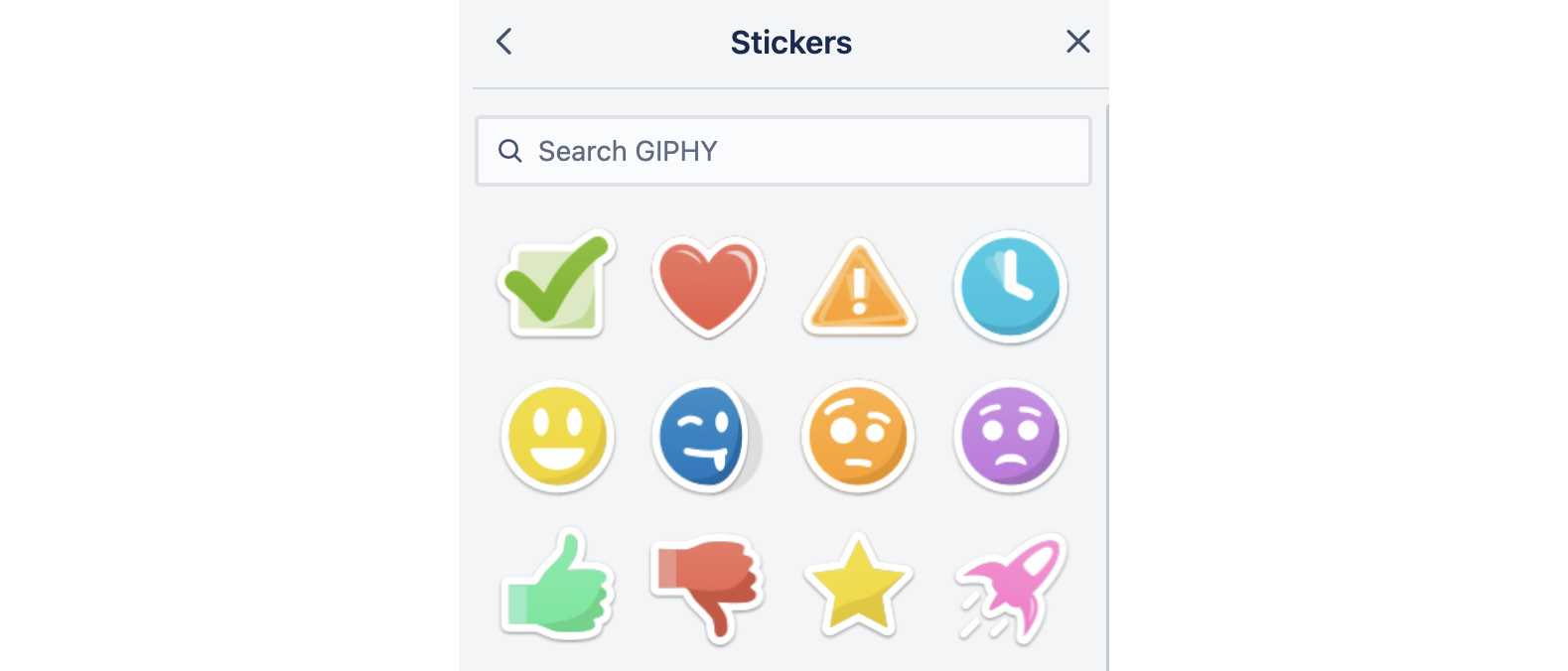Go back from the Stickers panel
This screenshot has width=1568, height=671.
point(504,42)
